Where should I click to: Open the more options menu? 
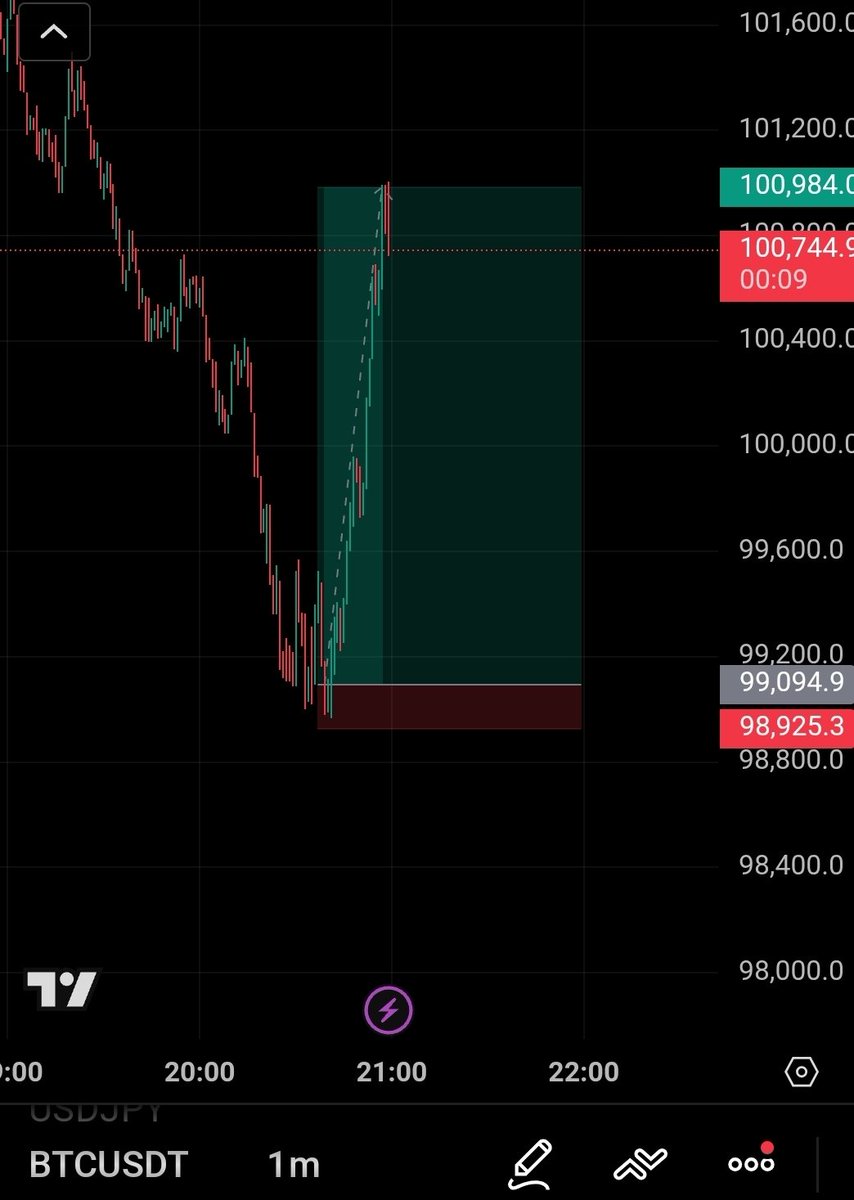click(x=751, y=1164)
